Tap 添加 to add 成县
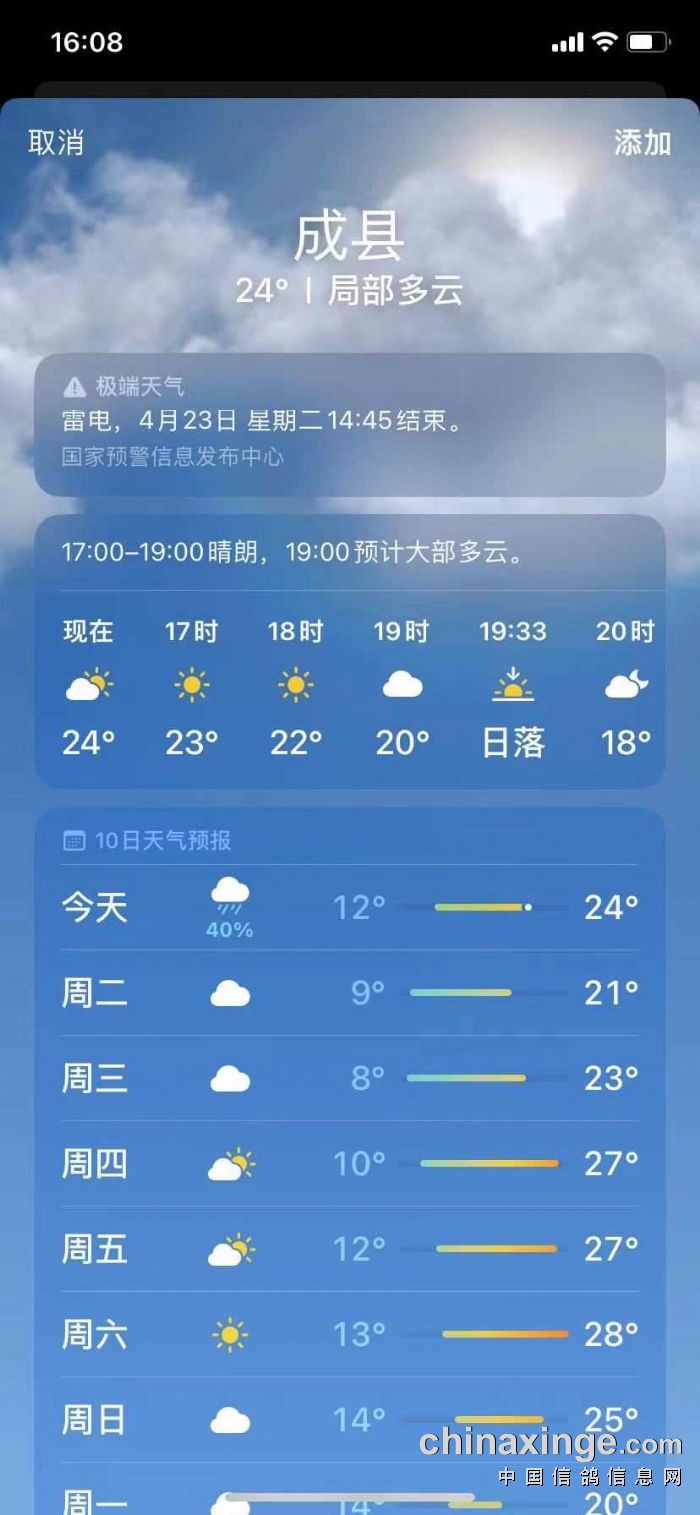 642,143
